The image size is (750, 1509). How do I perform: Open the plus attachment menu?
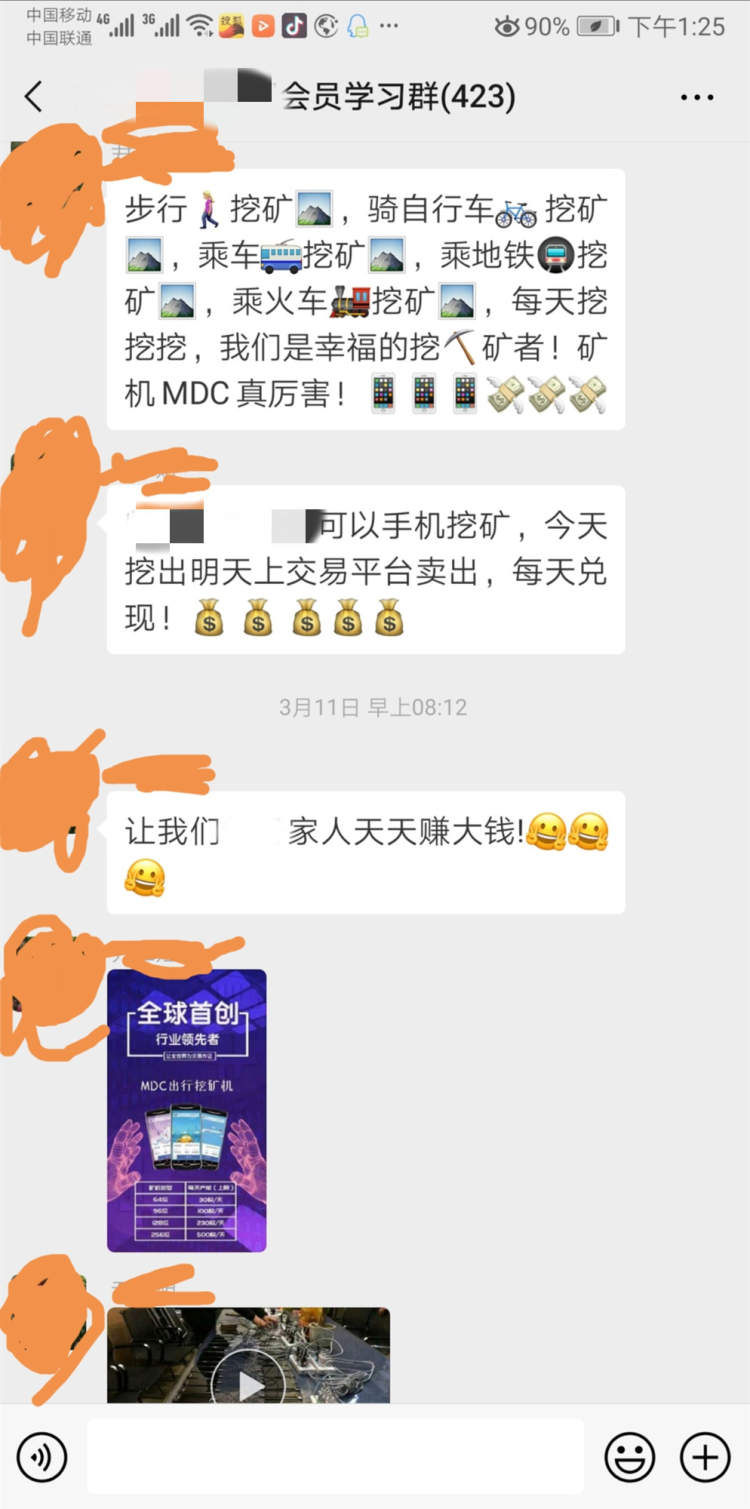click(x=704, y=1457)
